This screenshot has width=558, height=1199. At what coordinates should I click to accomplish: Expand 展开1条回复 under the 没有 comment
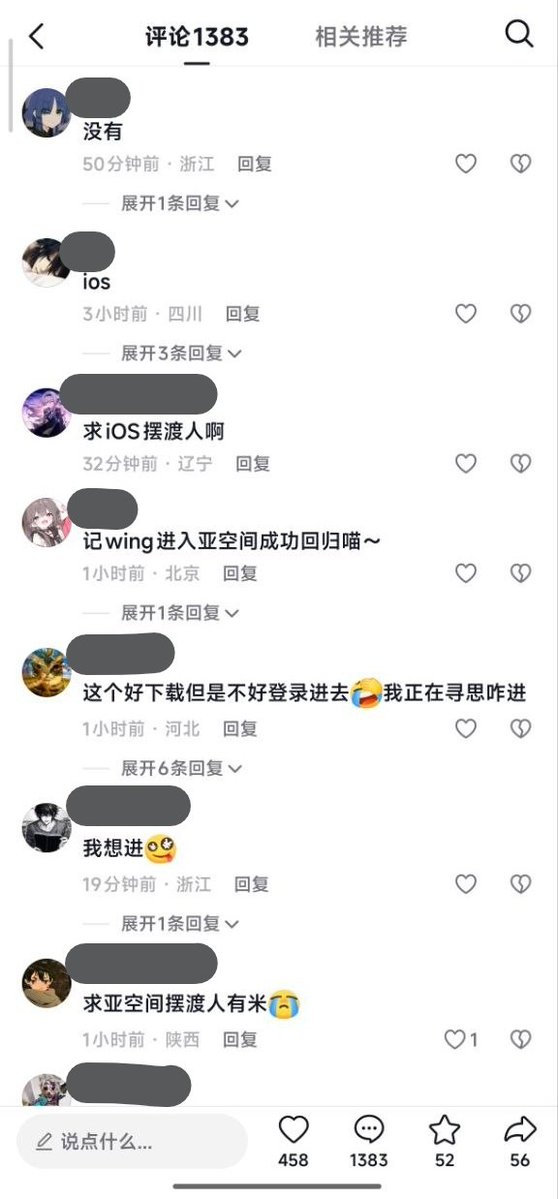180,203
